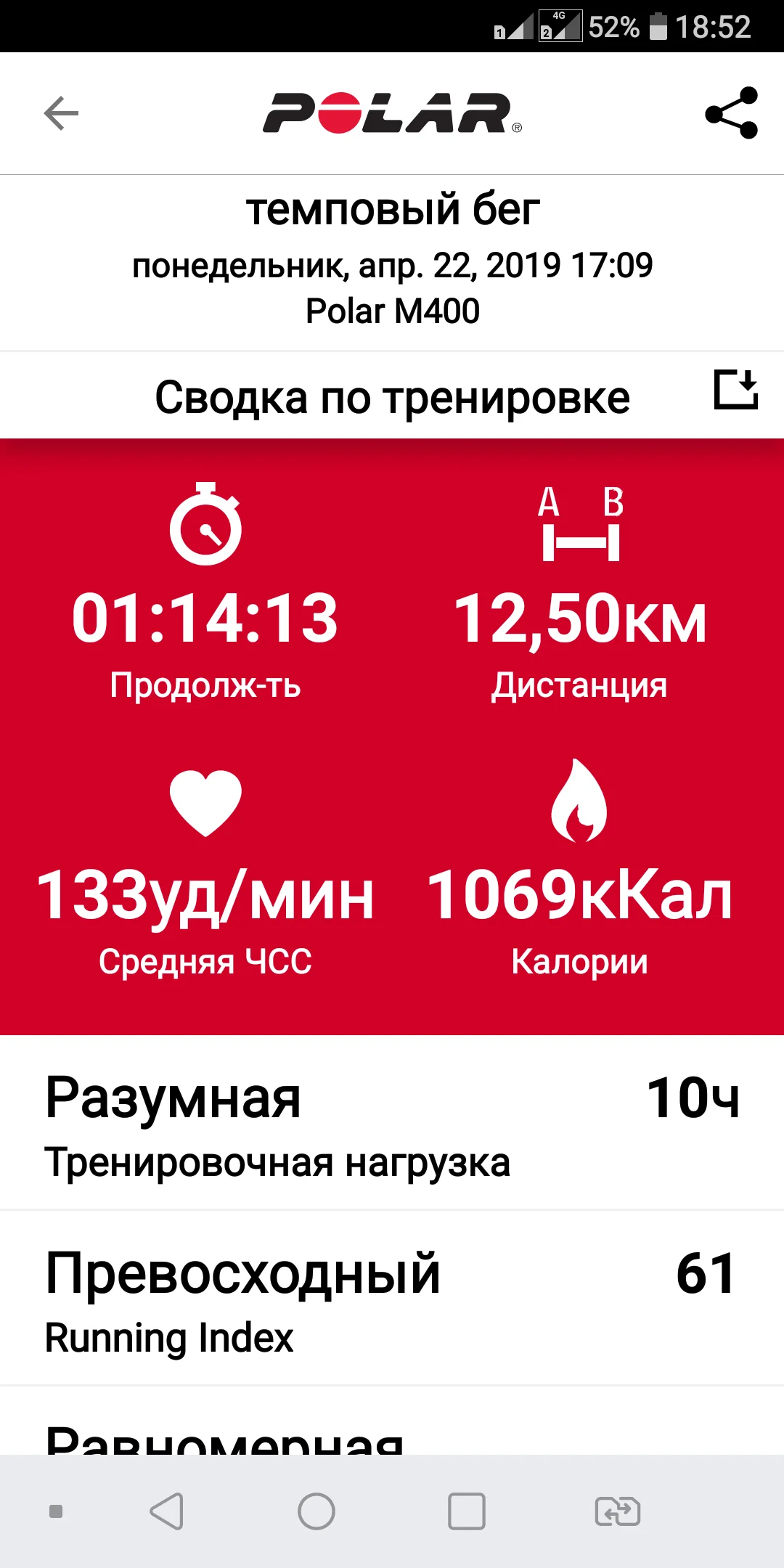Share this tempo run workout

coord(731,113)
